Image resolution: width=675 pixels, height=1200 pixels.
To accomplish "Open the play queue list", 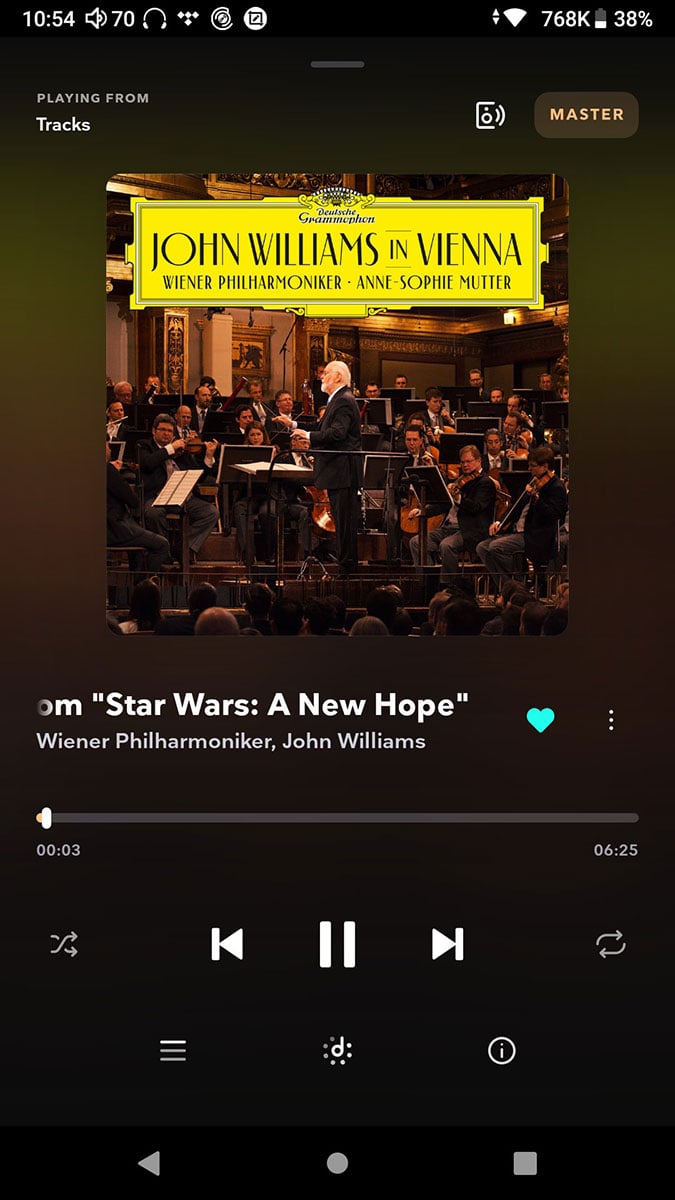I will (173, 1050).
